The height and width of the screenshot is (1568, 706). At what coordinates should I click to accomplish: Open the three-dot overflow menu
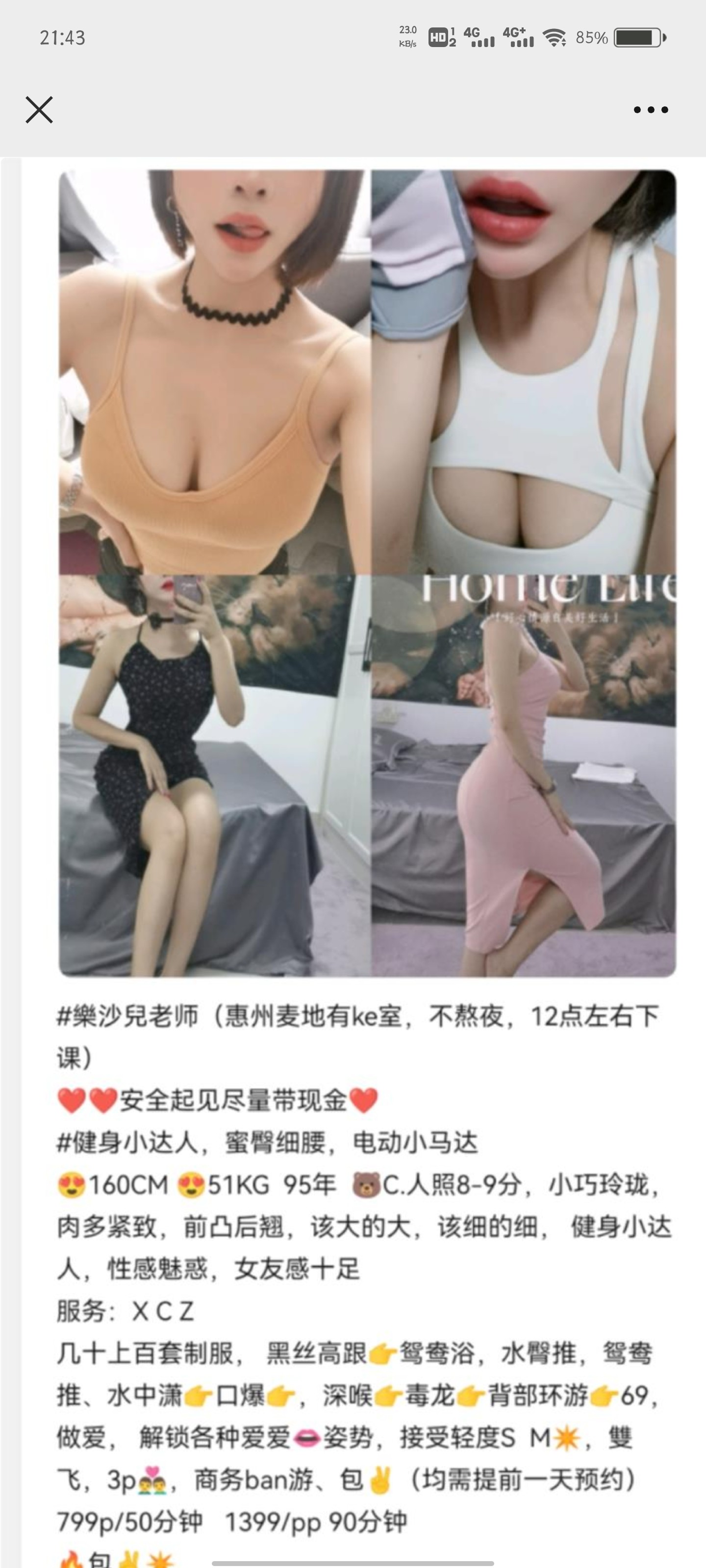point(651,110)
